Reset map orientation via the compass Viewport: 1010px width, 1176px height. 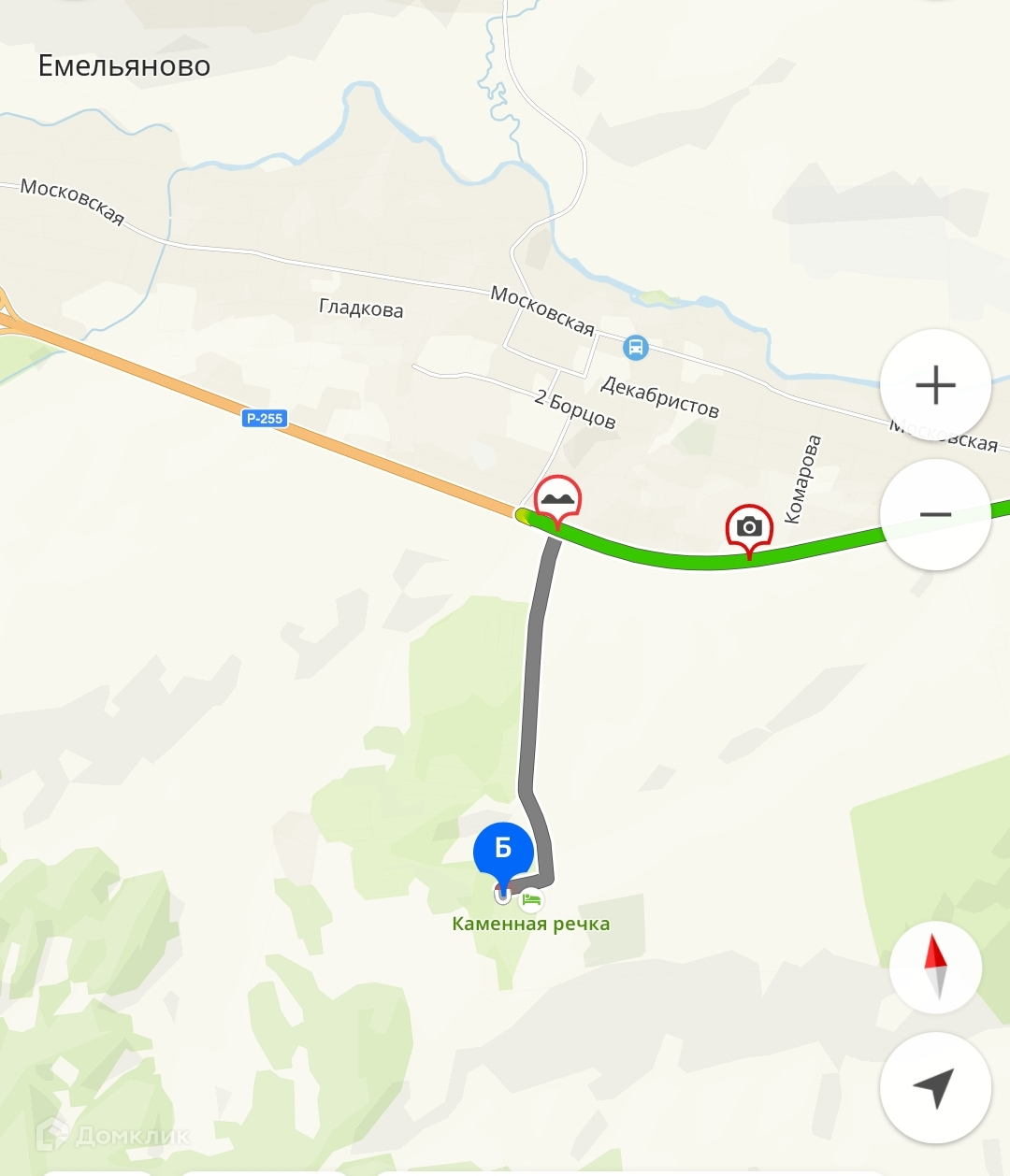click(x=935, y=968)
